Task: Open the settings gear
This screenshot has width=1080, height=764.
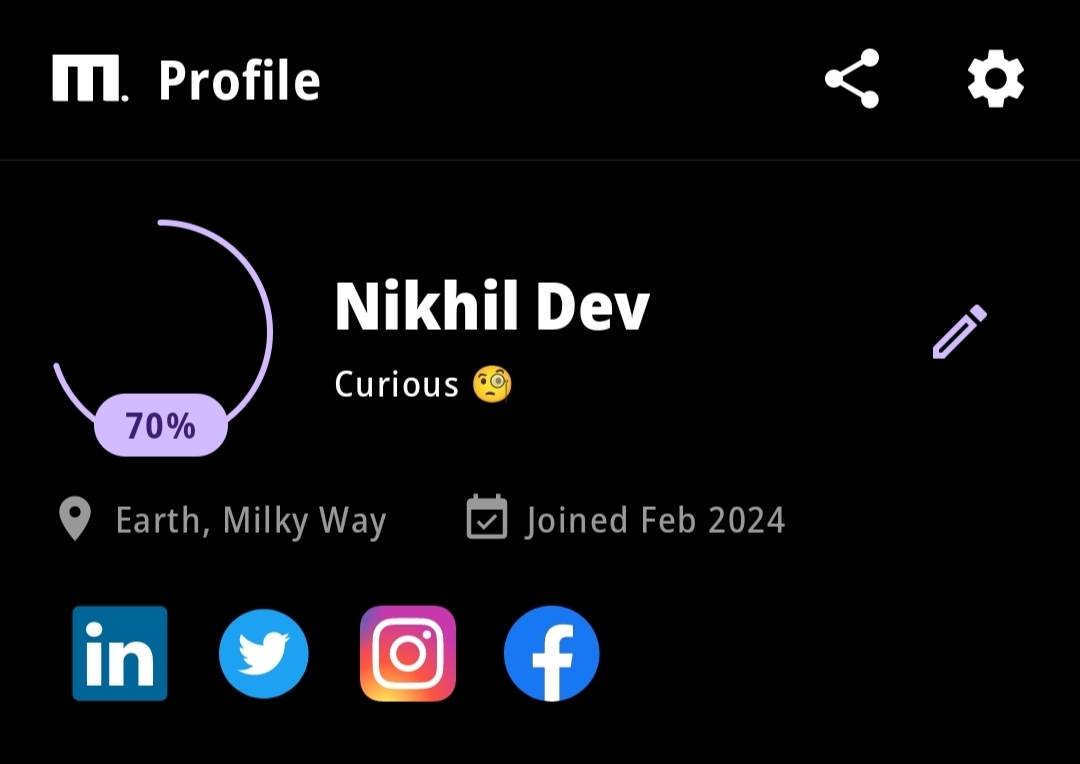Action: (x=996, y=79)
